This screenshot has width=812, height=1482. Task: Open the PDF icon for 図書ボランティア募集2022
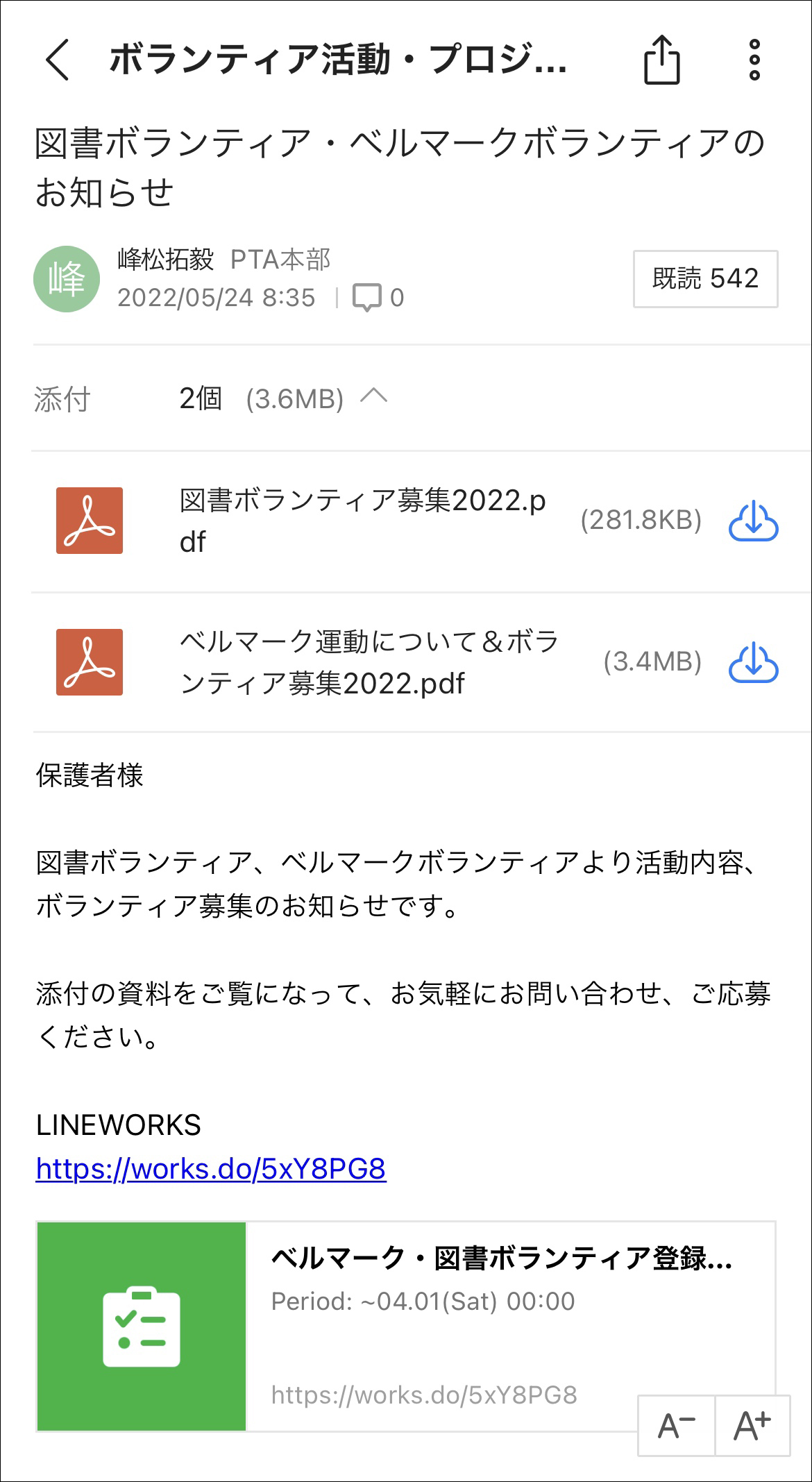[x=89, y=522]
